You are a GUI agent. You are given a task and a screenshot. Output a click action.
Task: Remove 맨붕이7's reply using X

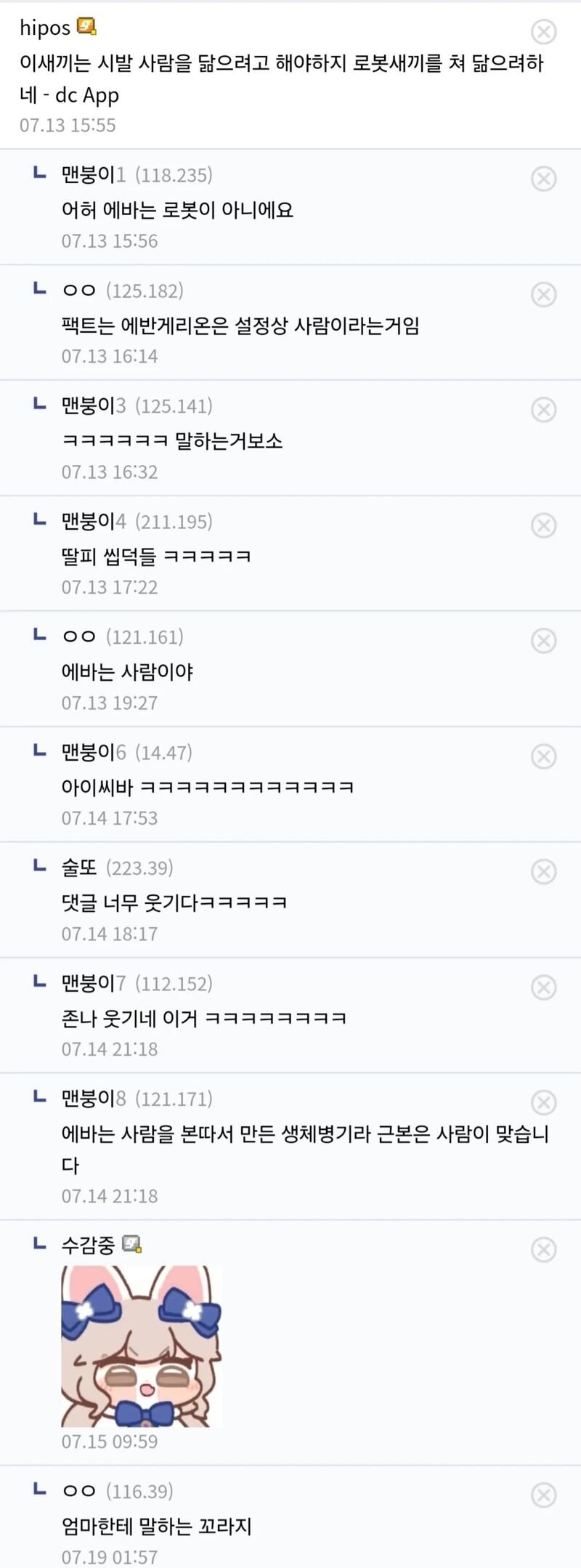point(543,987)
